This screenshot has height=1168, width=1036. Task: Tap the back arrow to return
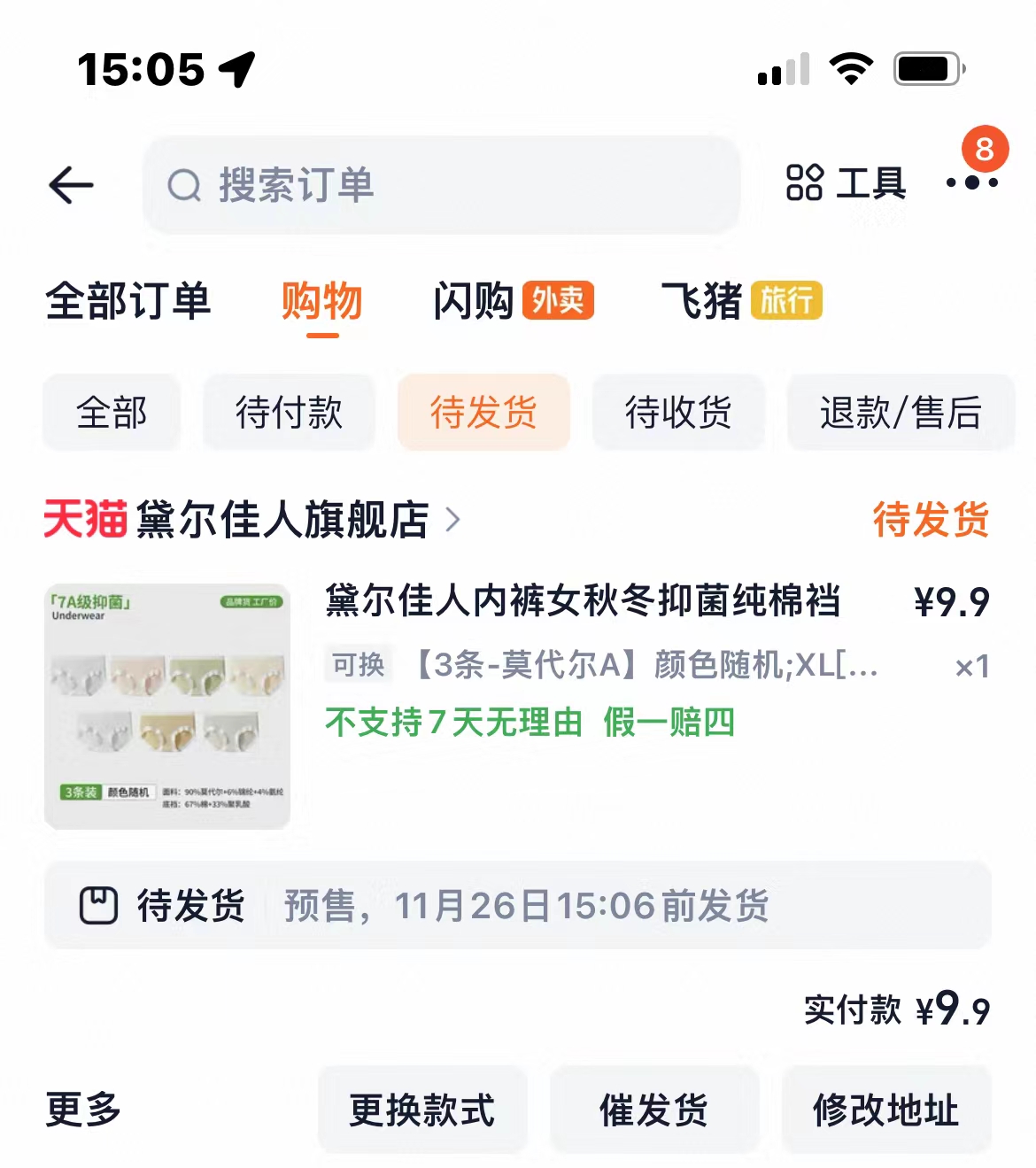[x=71, y=184]
